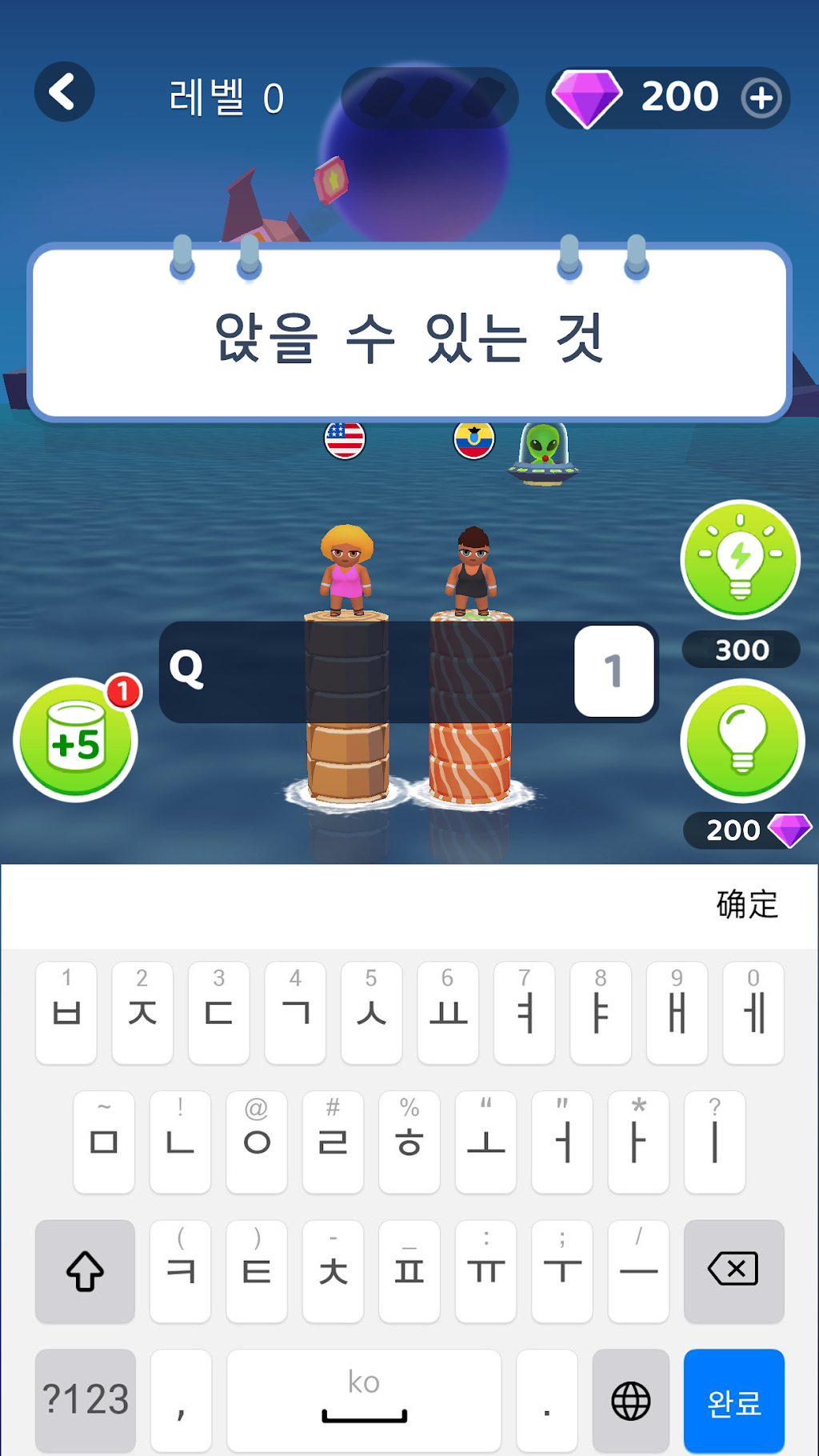The image size is (819, 1456).
Task: Type the ㅂ key on the keyboard
Action: 66,1013
